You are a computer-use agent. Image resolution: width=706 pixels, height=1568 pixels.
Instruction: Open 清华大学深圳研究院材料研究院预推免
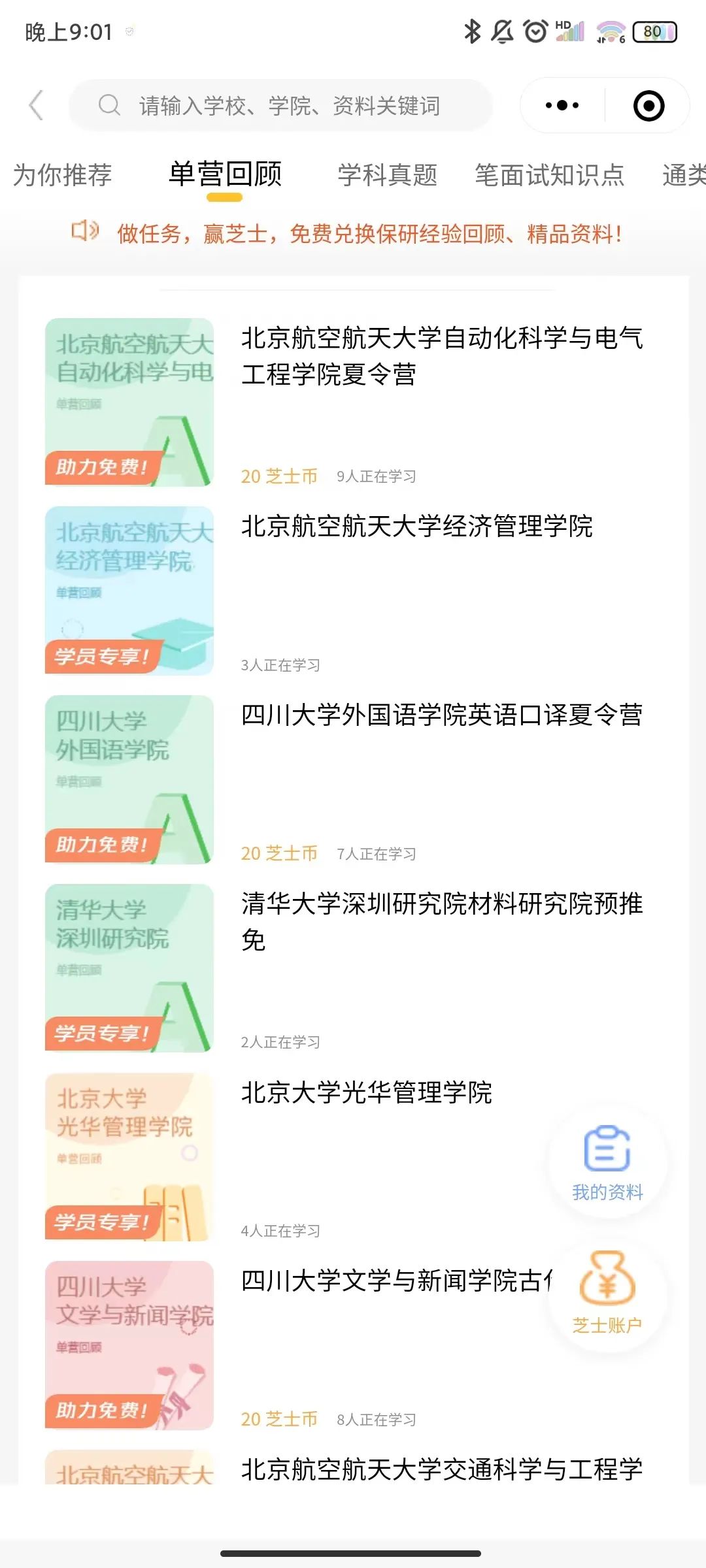point(353,968)
